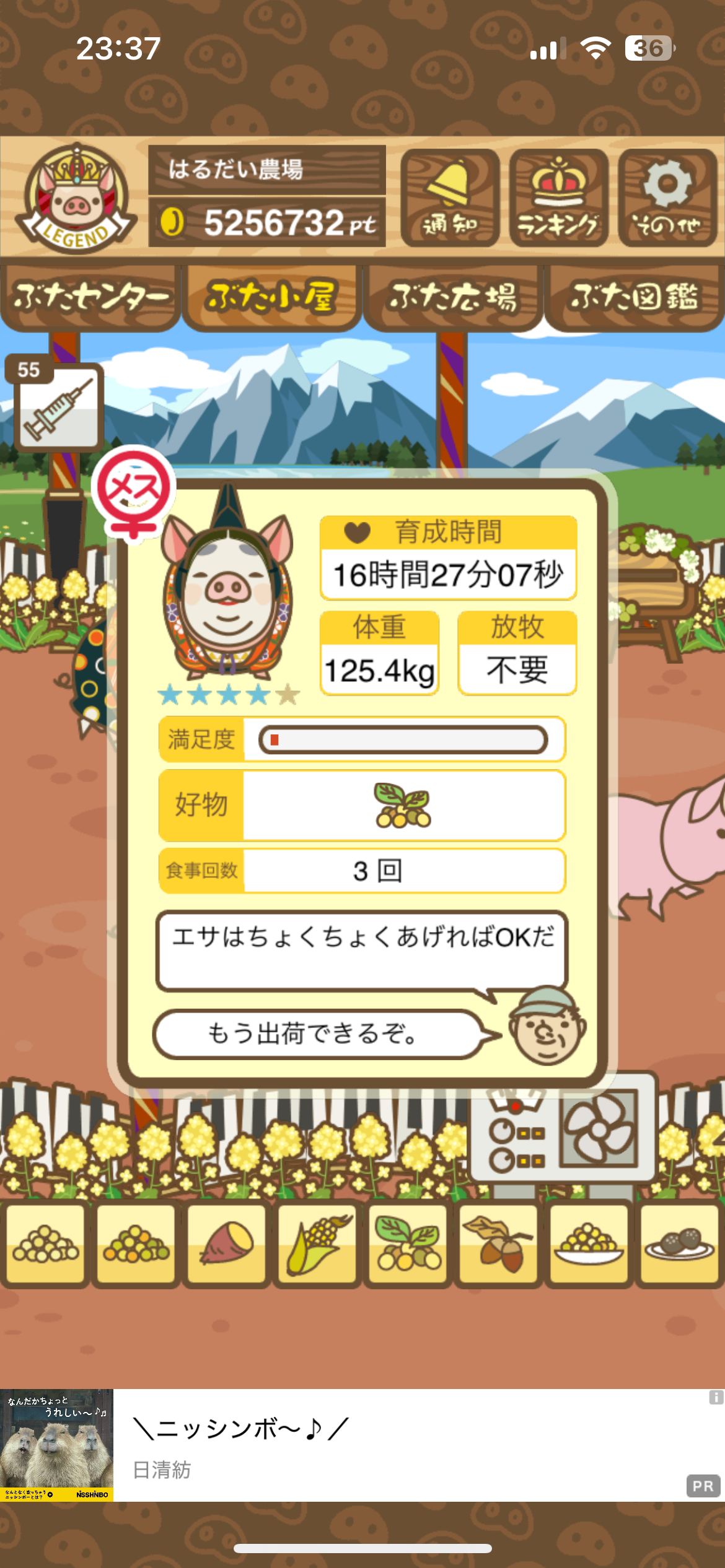
Task: Feed the corn cob to the pig
Action: coord(317,1243)
